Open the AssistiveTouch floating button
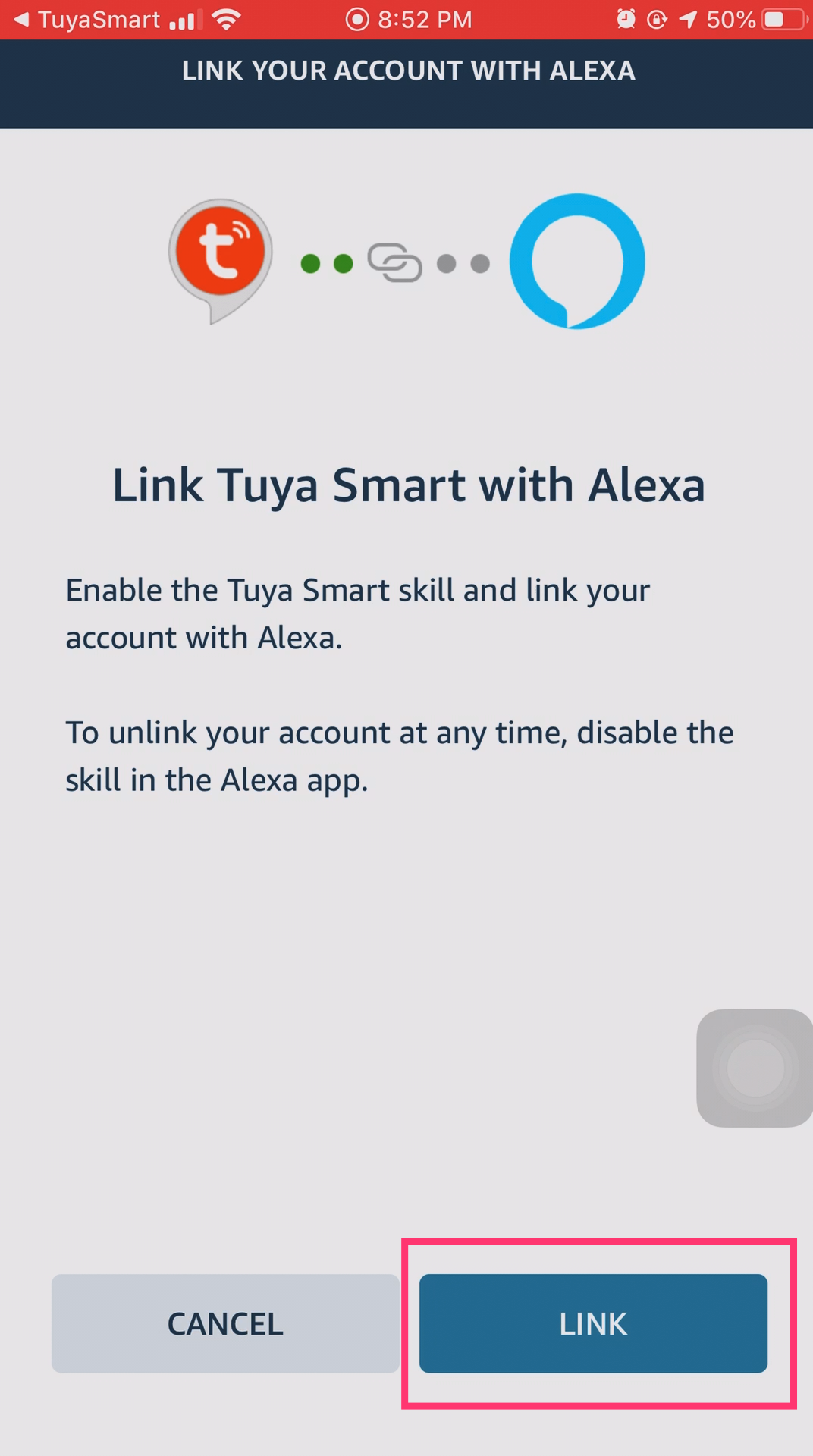This screenshot has width=813, height=1456. point(755,1068)
